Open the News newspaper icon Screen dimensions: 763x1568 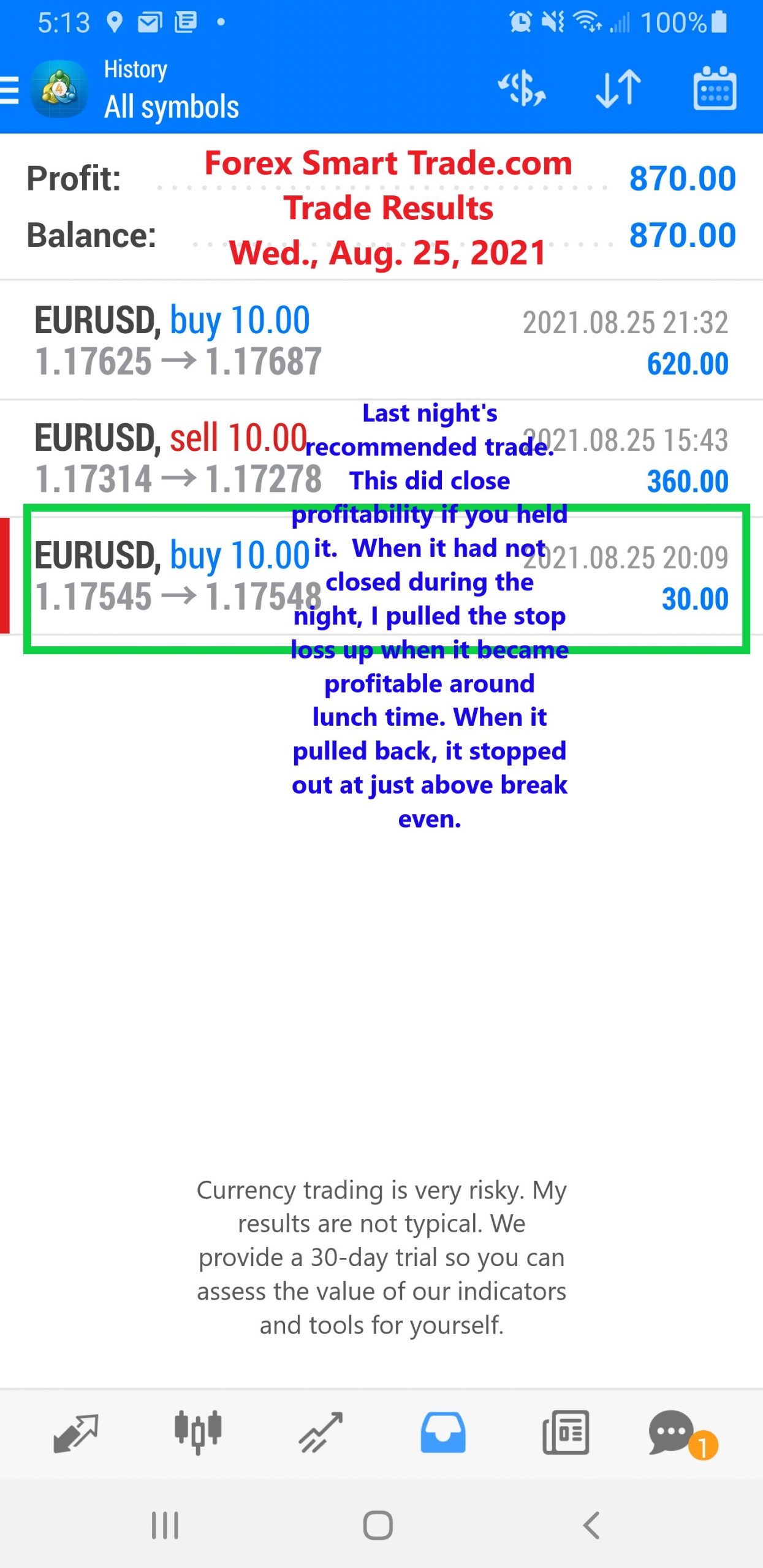point(564,1433)
